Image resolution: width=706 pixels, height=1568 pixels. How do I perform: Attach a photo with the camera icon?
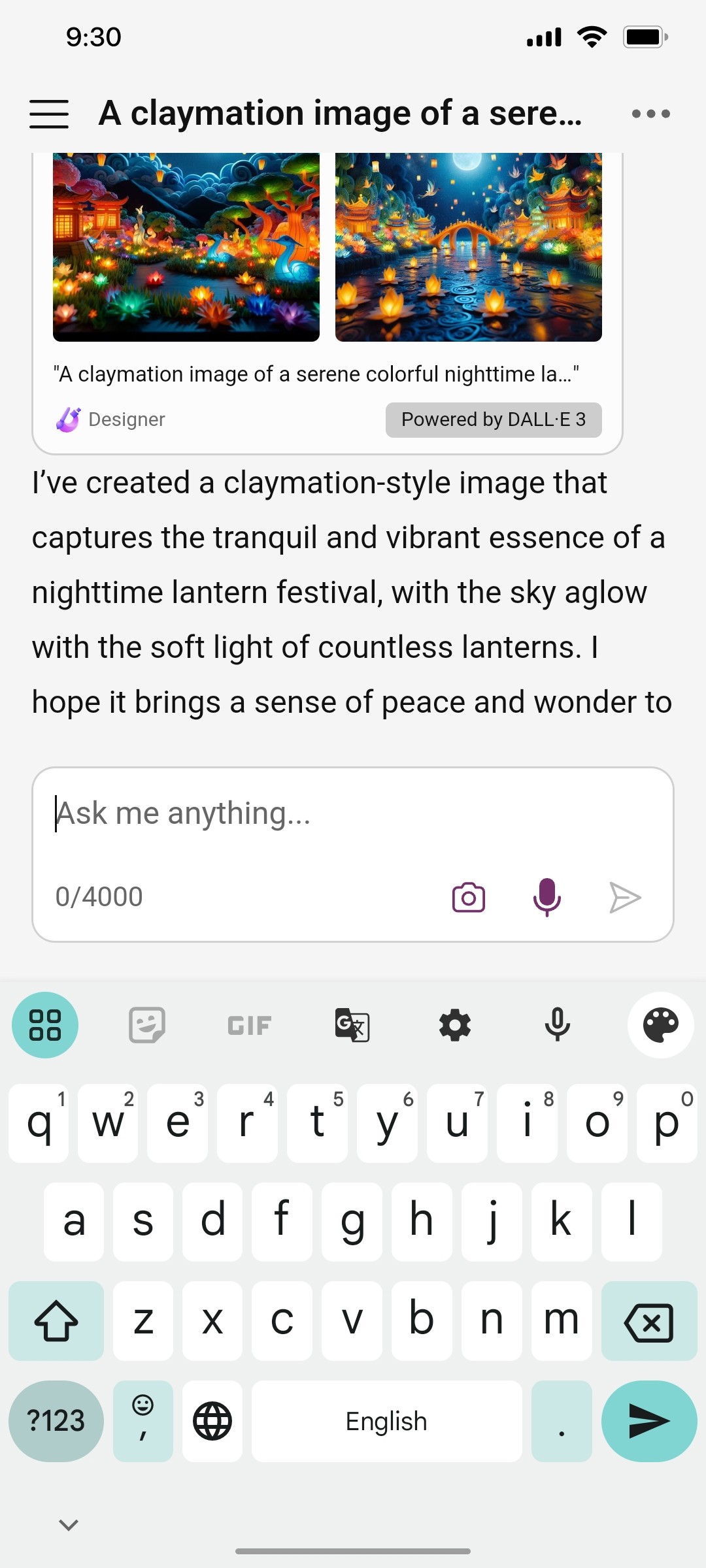pyautogui.click(x=469, y=898)
